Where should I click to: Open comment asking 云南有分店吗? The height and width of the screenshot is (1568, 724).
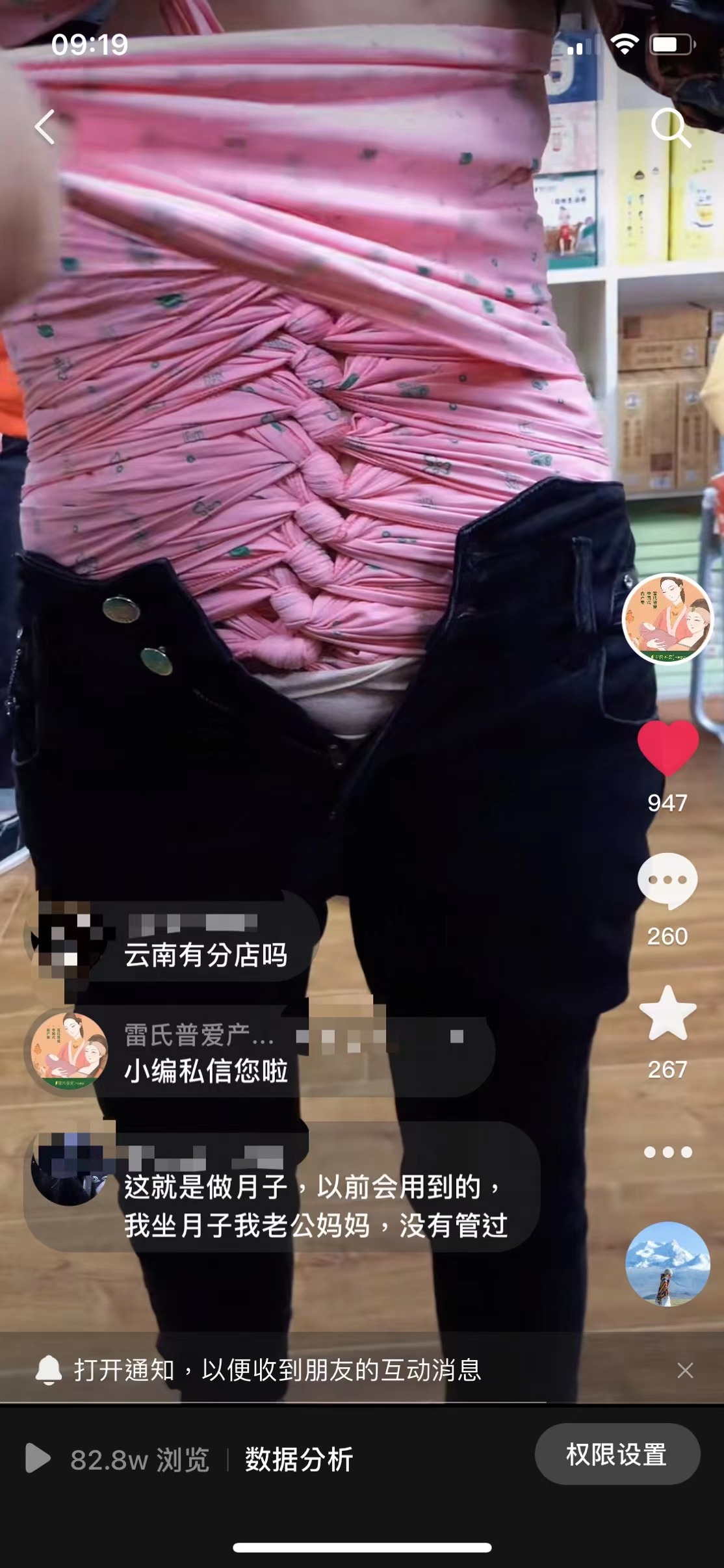click(205, 954)
